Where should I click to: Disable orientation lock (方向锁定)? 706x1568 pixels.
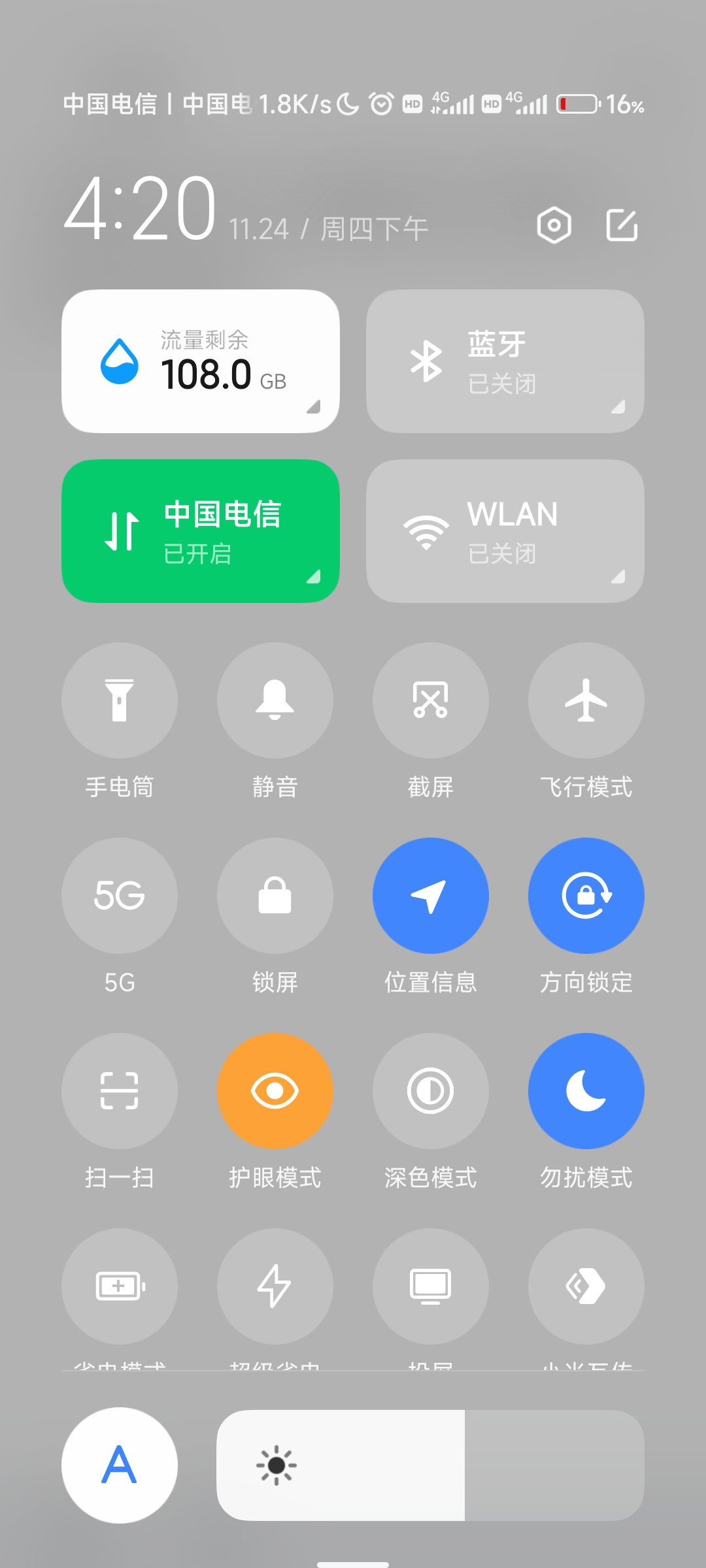(x=586, y=896)
